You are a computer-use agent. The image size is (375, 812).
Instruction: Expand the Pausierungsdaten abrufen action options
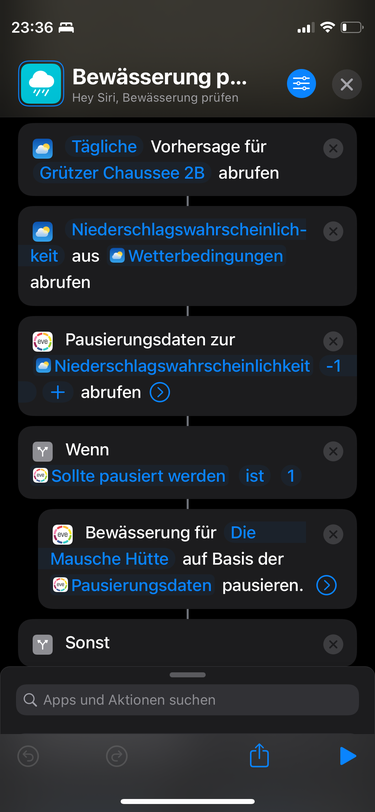(x=160, y=393)
